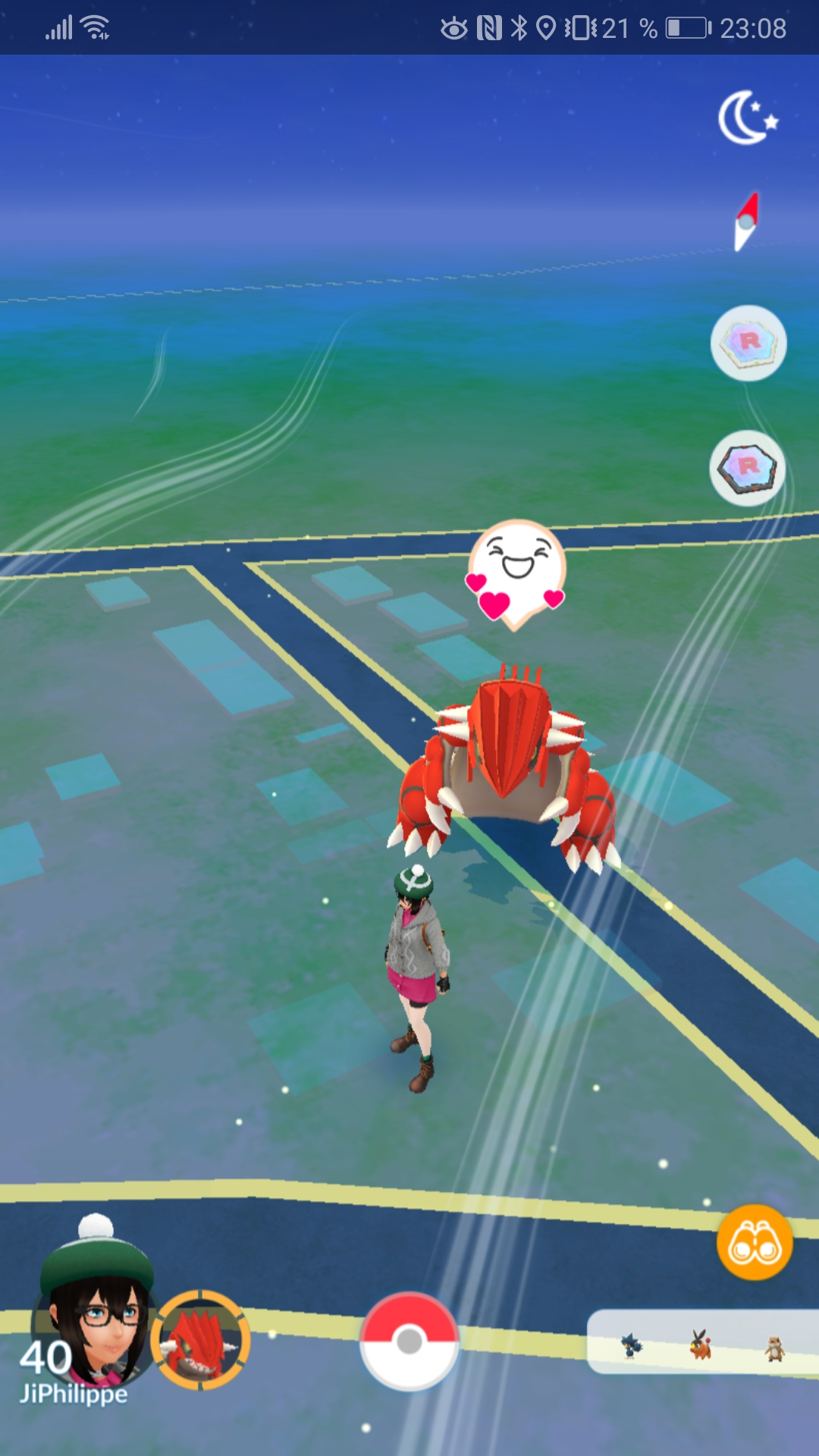
Task: Open the nearby Pokémon tracker
Action: coord(701,1342)
